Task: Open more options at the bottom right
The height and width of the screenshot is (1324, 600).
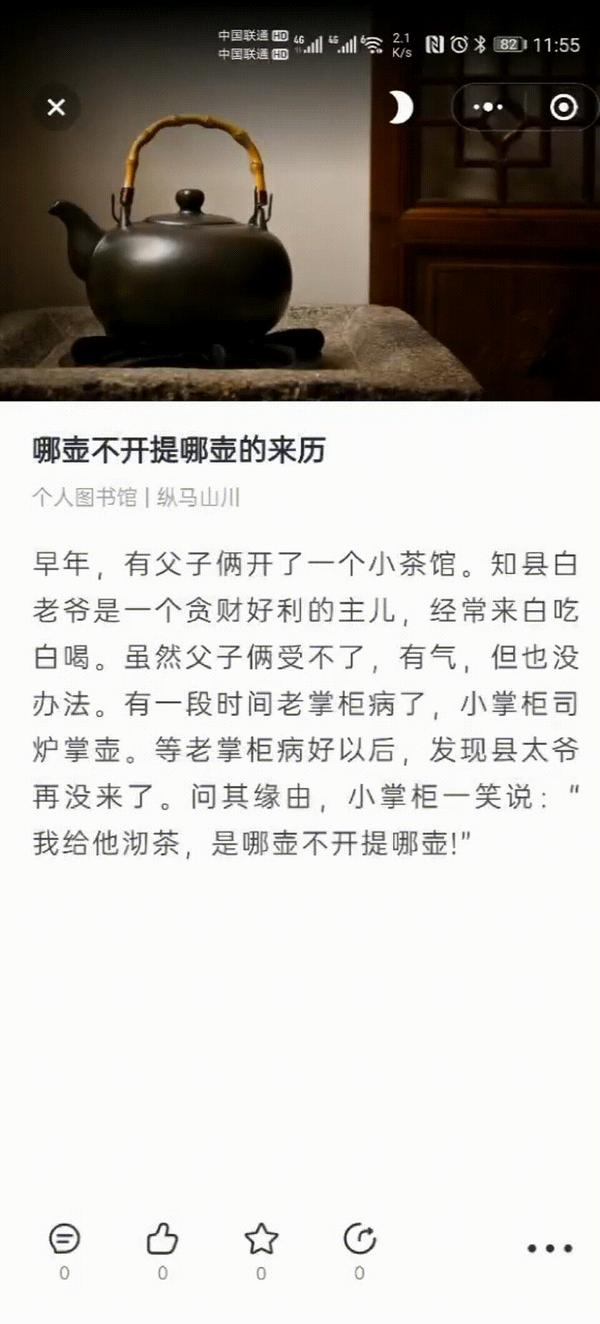Action: tap(549, 1248)
